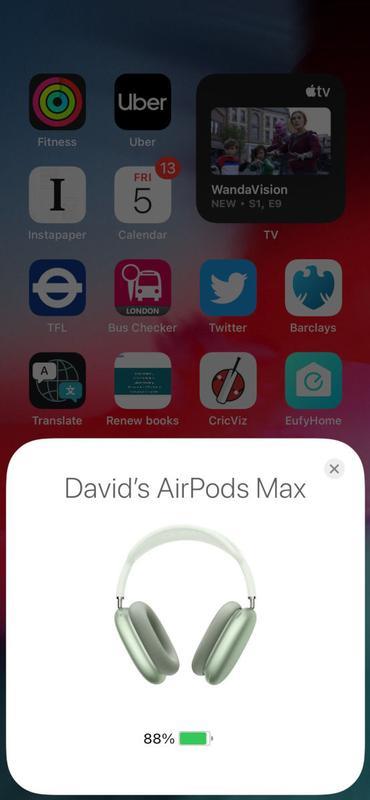This screenshot has width=370, height=800.
Task: Launch the TFL app
Action: pyautogui.click(x=57, y=287)
